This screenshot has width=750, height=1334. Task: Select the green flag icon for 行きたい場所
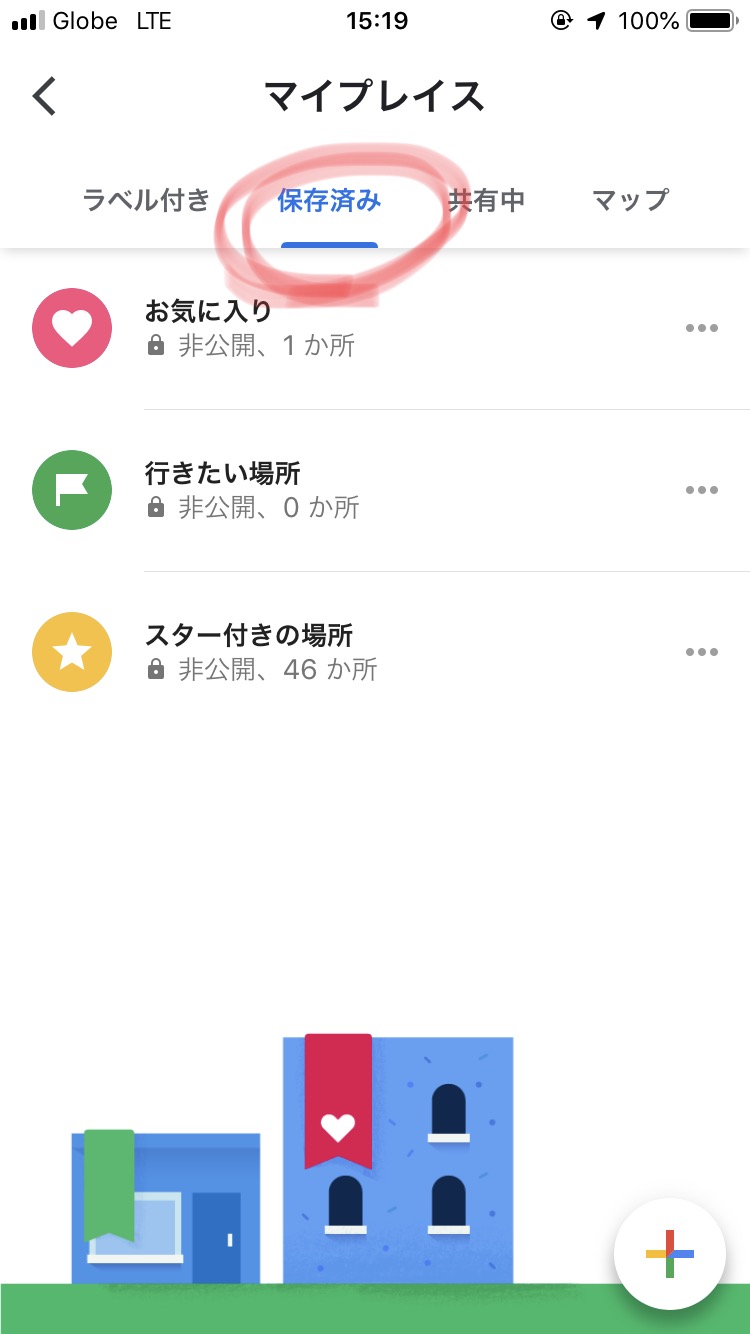71,489
